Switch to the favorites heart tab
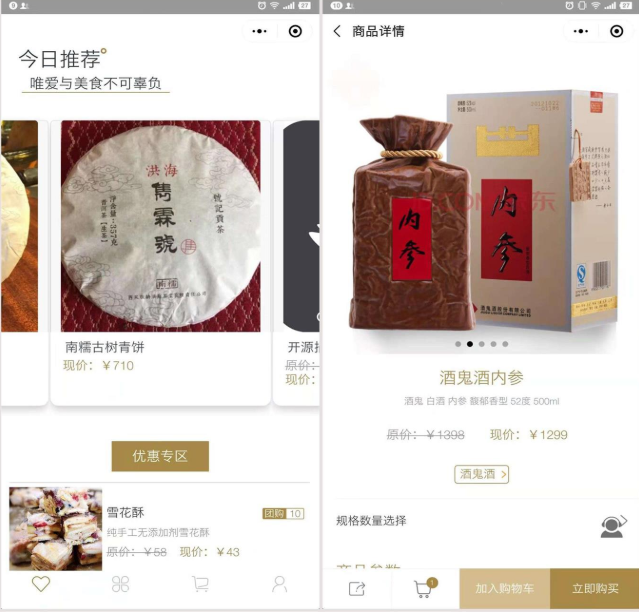The image size is (639, 614). pyautogui.click(x=41, y=584)
